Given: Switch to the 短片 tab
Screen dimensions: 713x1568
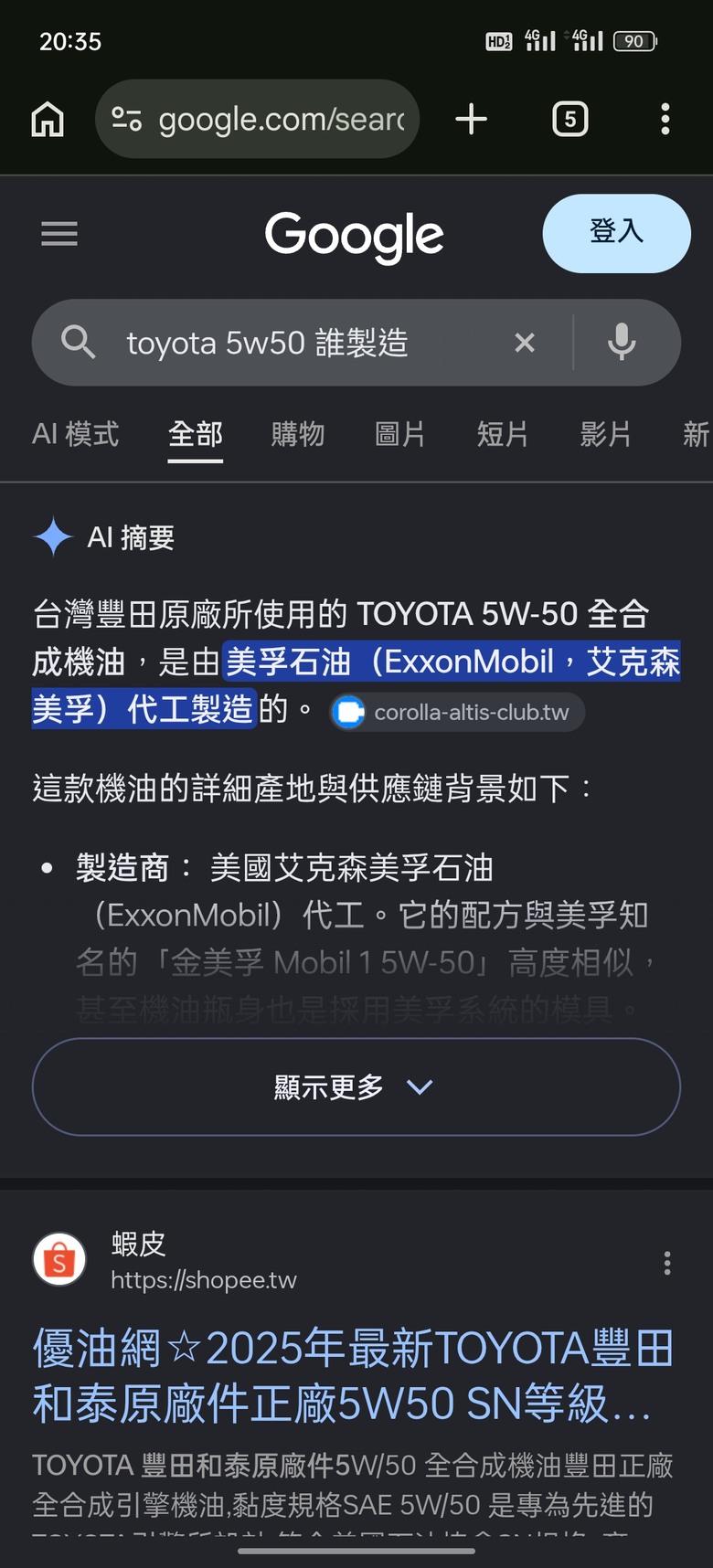Looking at the screenshot, I should (x=503, y=434).
